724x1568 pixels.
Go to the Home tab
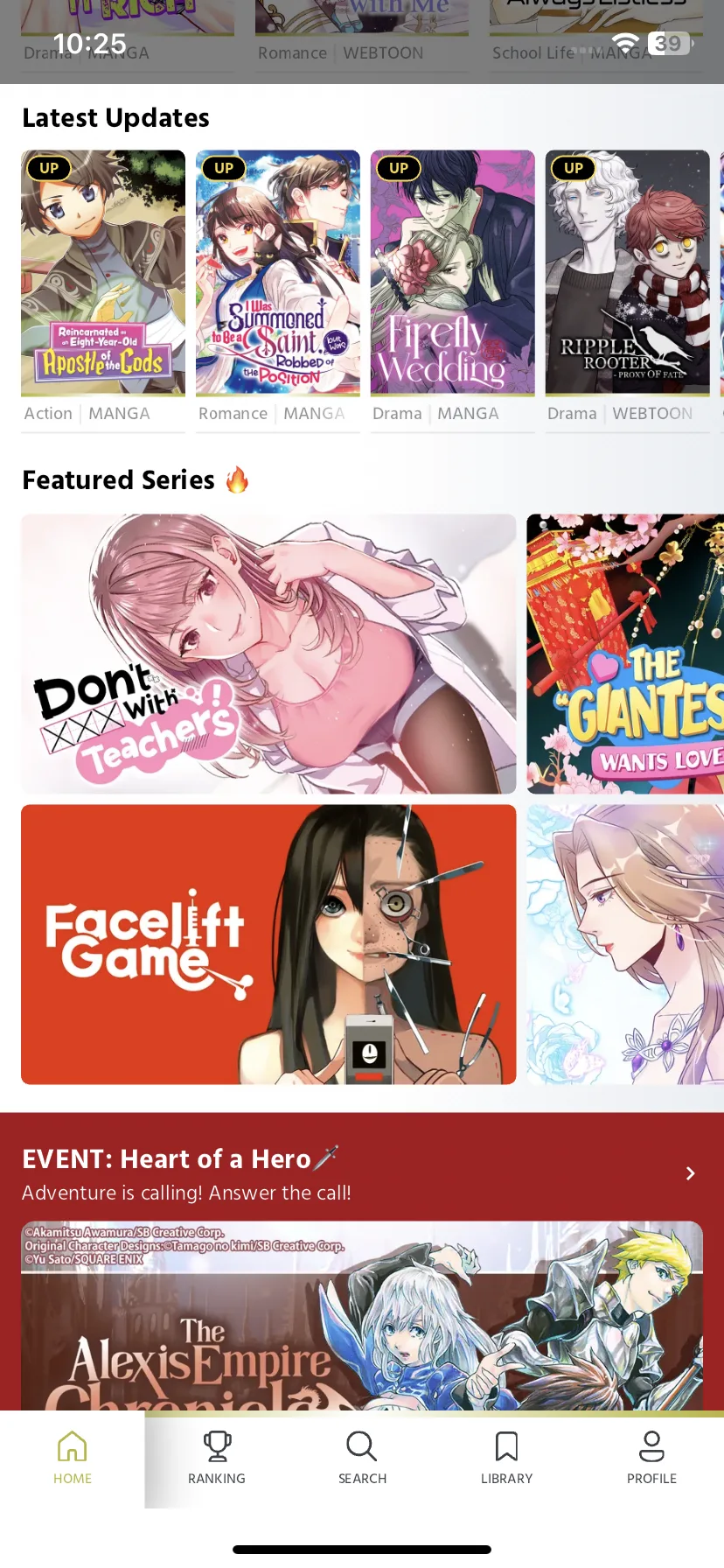coord(73,1459)
